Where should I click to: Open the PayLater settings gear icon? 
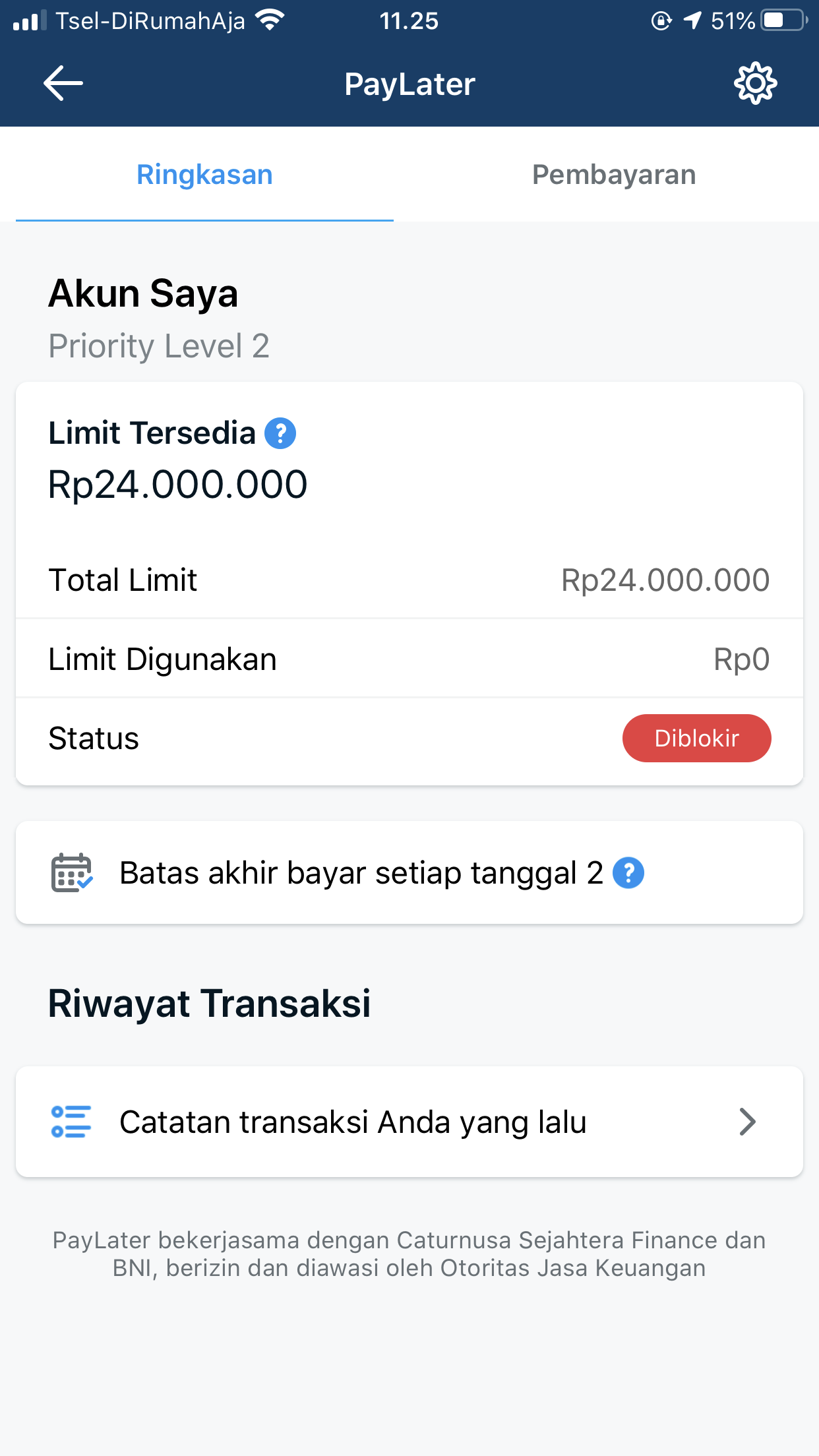click(x=756, y=82)
